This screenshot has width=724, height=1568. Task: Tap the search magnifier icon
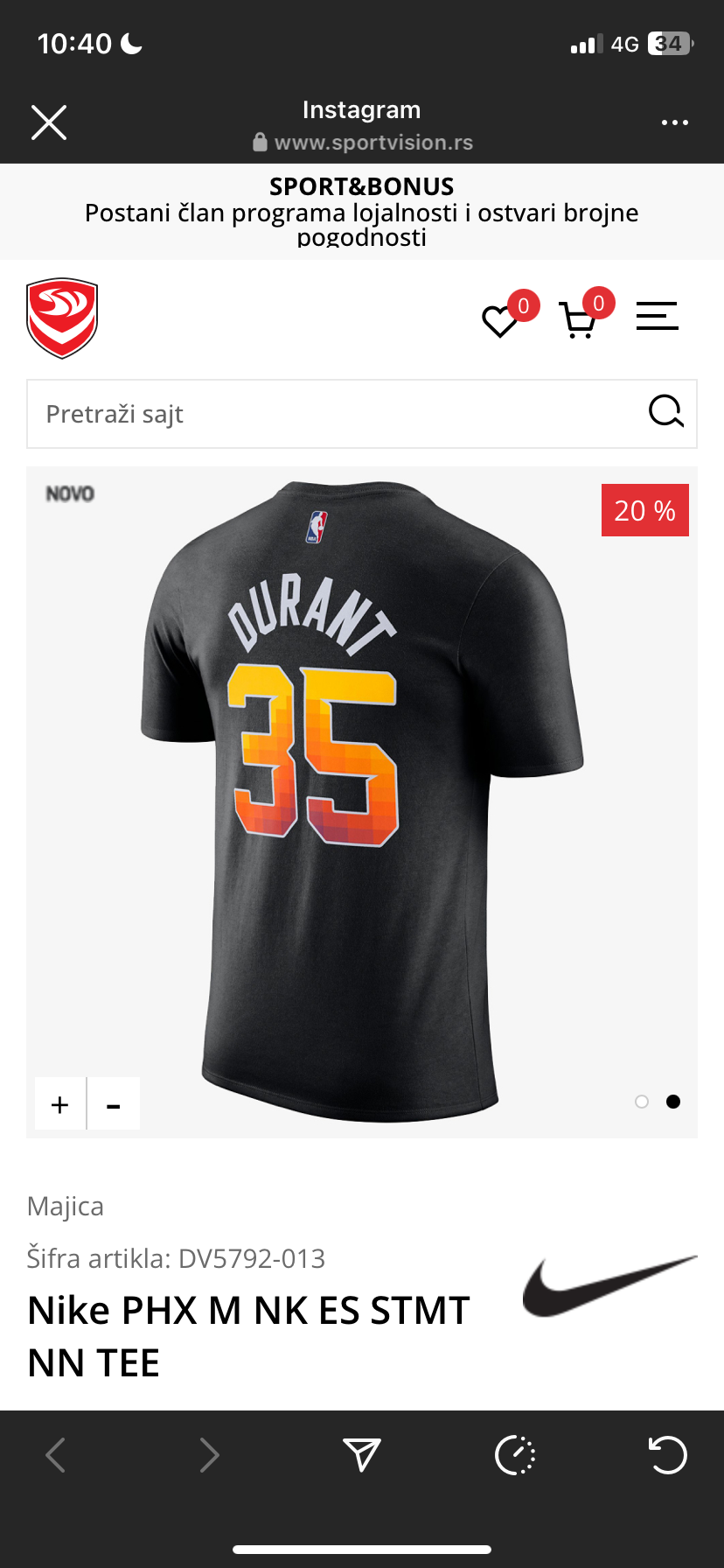coord(665,410)
